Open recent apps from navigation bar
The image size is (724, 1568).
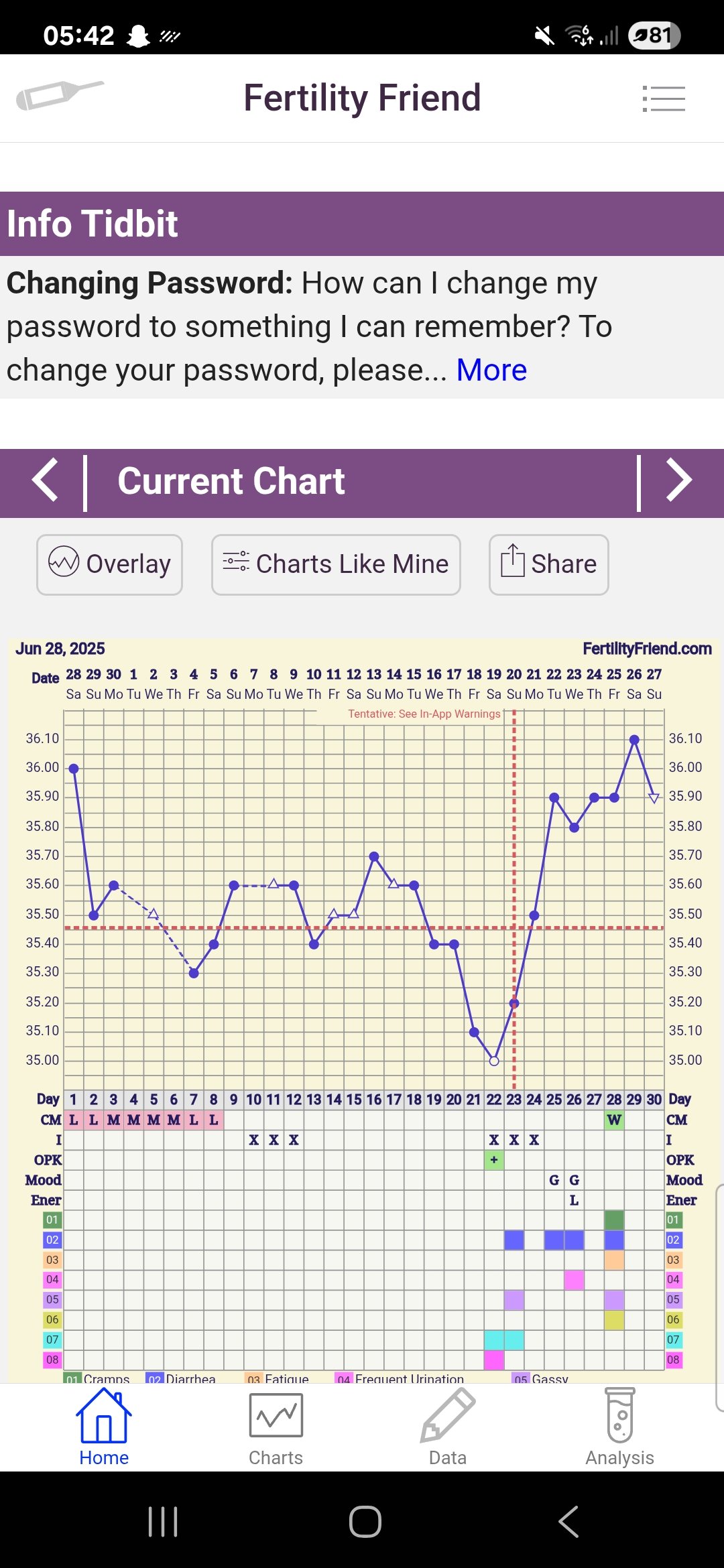(x=163, y=1521)
